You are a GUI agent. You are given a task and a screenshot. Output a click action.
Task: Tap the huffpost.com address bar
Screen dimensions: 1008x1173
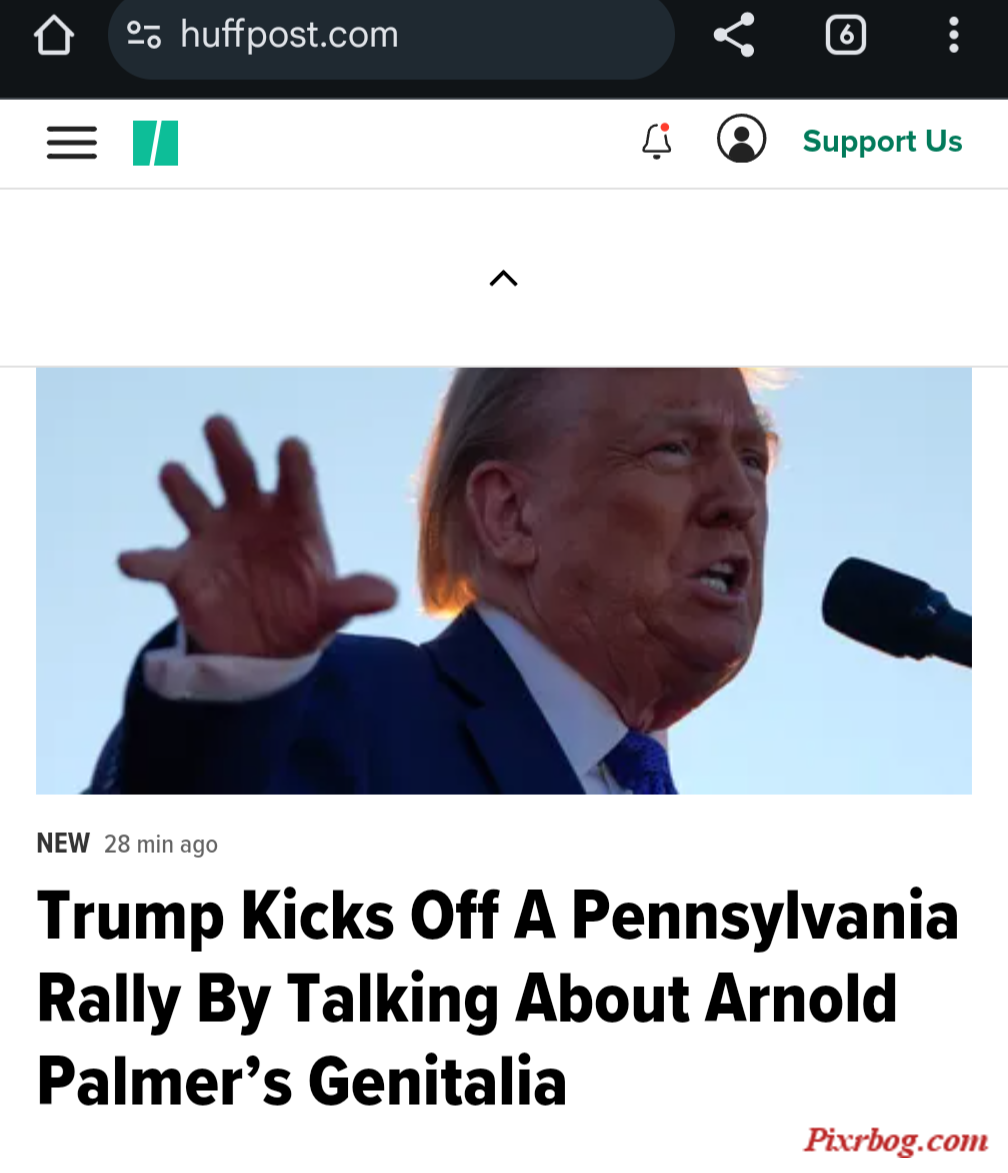click(390, 37)
